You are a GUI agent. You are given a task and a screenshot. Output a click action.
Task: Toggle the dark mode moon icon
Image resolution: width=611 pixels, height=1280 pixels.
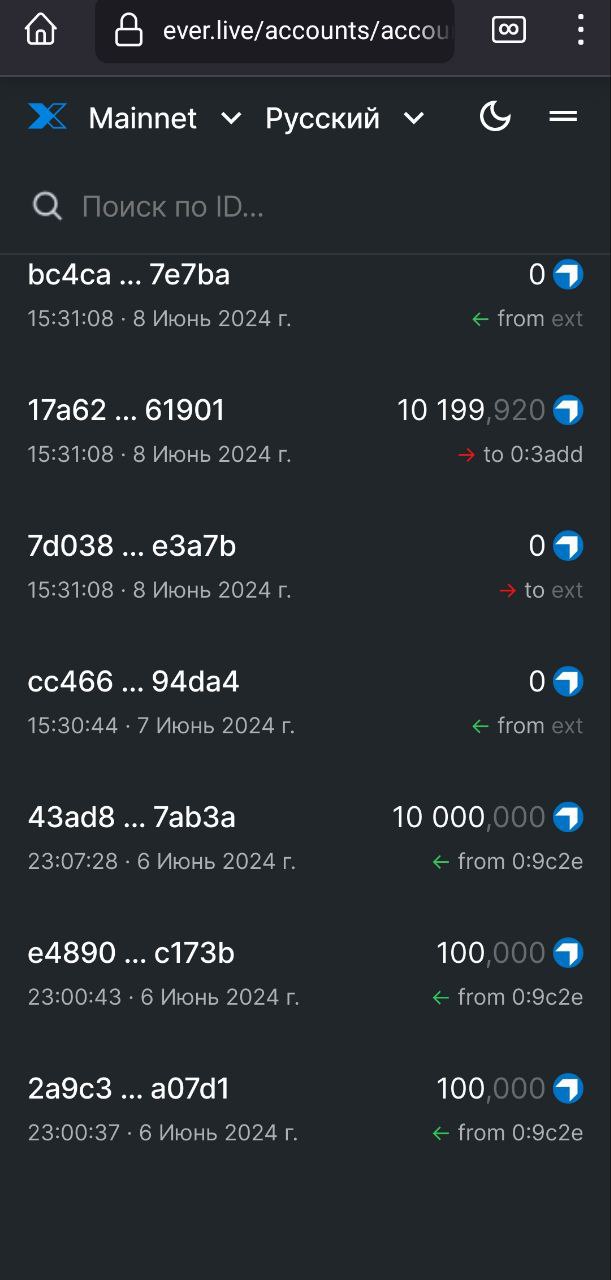(495, 117)
